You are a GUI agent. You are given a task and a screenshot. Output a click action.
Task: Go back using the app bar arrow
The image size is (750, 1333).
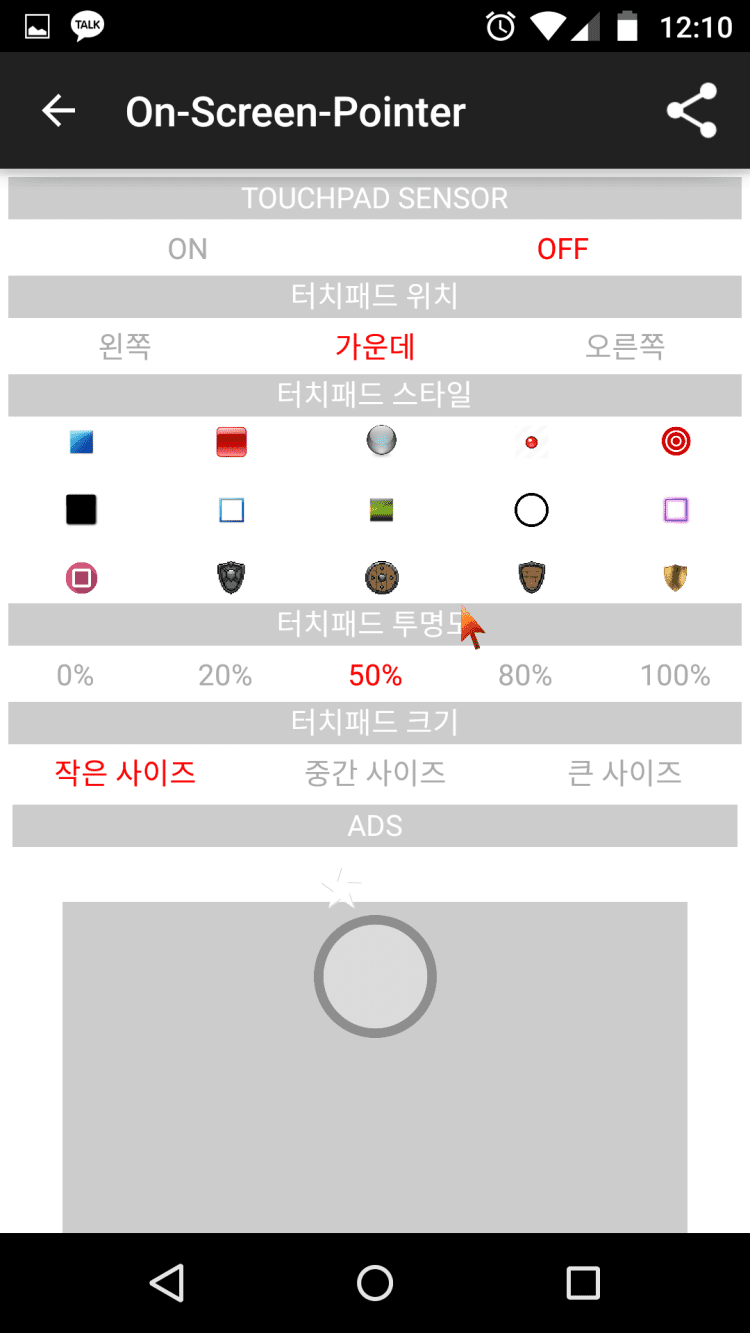click(x=59, y=111)
